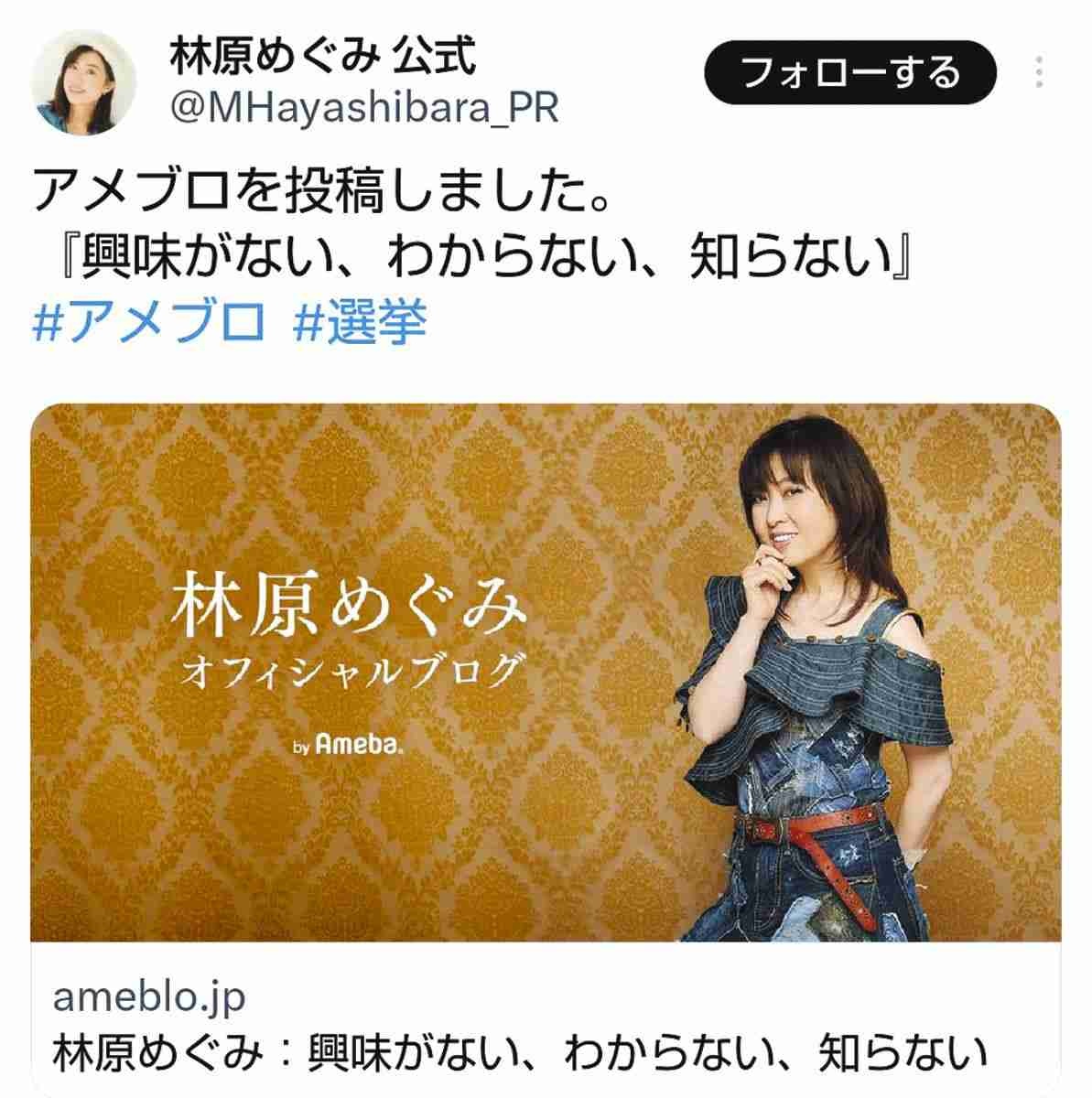View the @MHayashibara_PR account name
Viewport: 1092px width, 1098px height.
(364, 108)
